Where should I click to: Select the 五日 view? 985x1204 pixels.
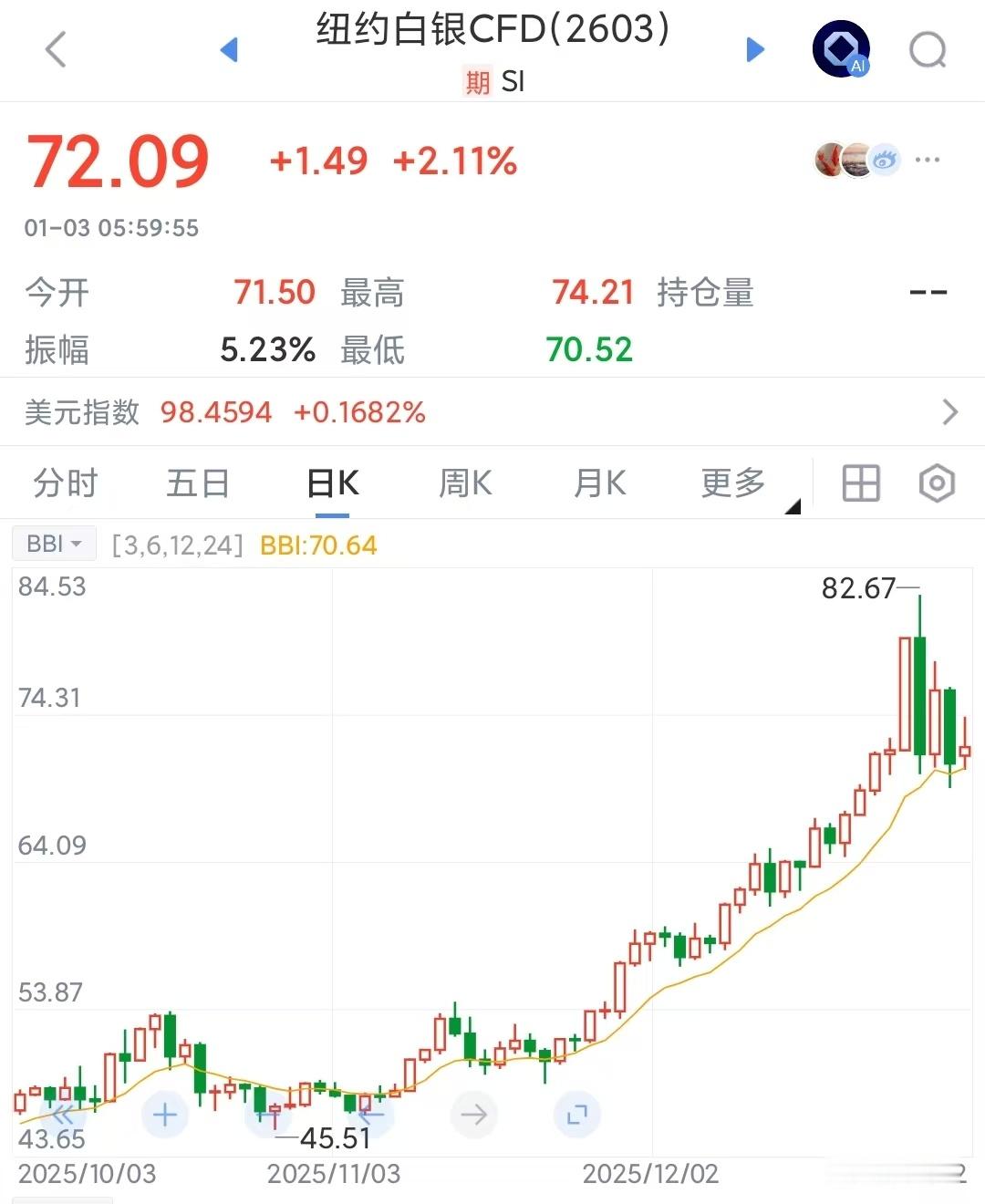click(x=197, y=483)
